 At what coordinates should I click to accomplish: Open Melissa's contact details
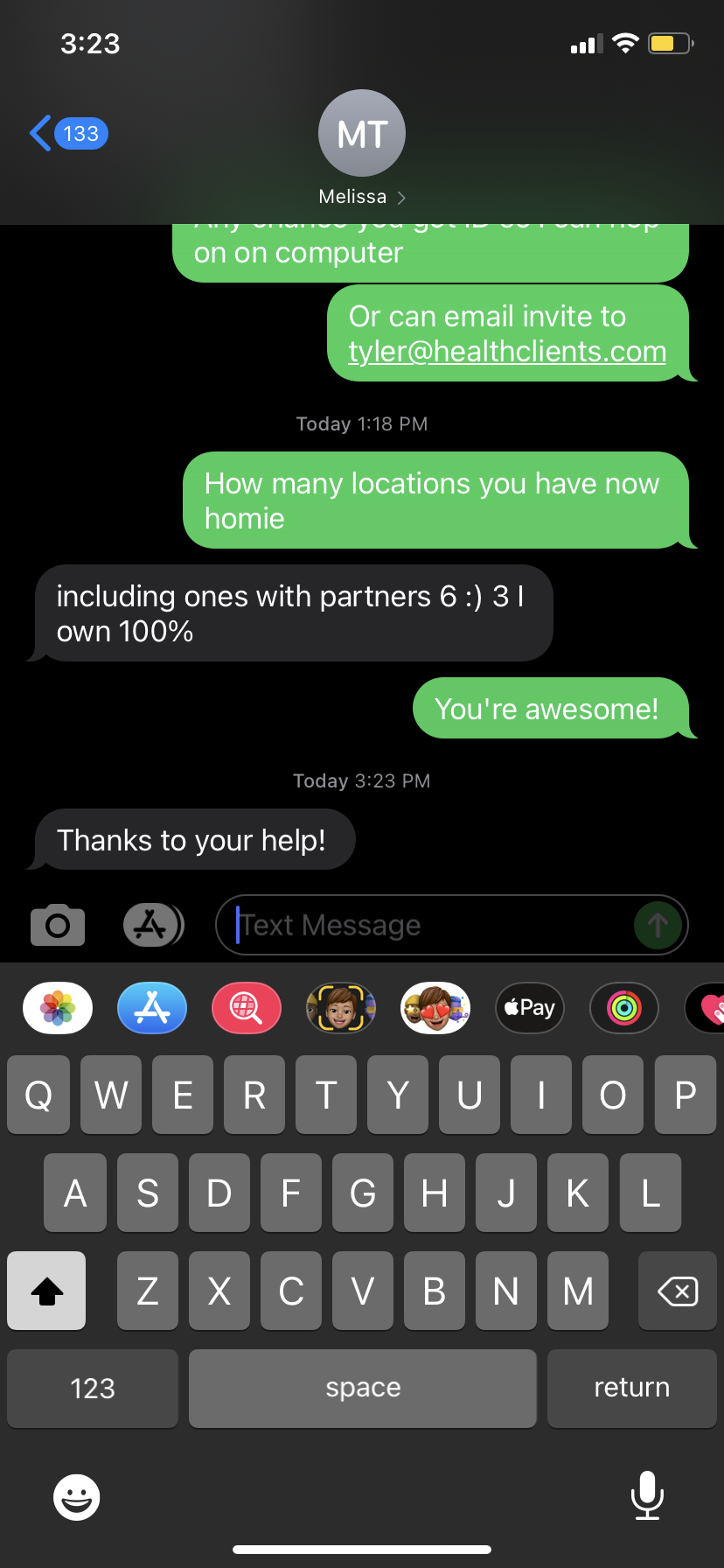(362, 196)
